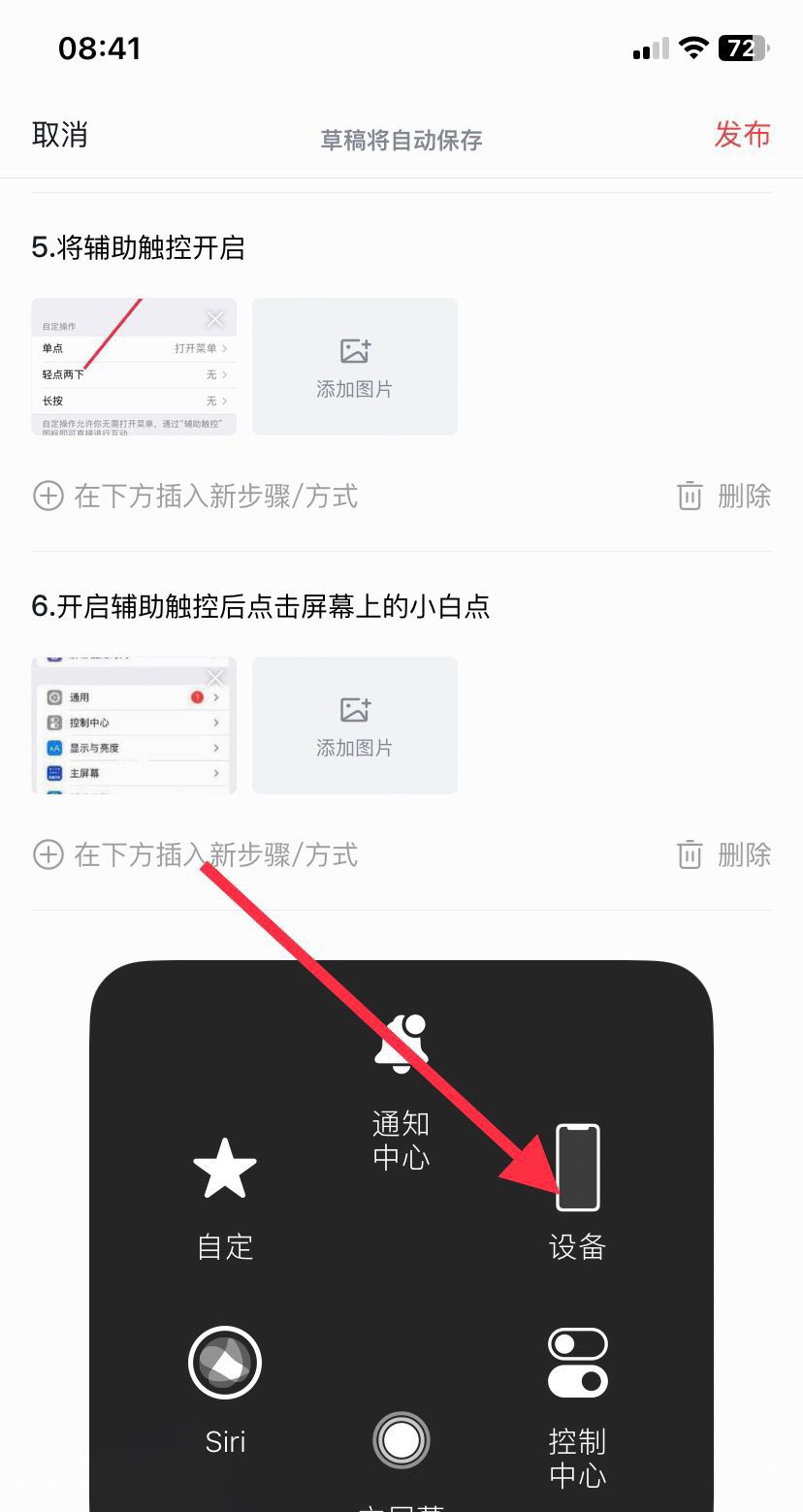Cancel editing with 取消
Screen dimensions: 803x1512
point(60,135)
